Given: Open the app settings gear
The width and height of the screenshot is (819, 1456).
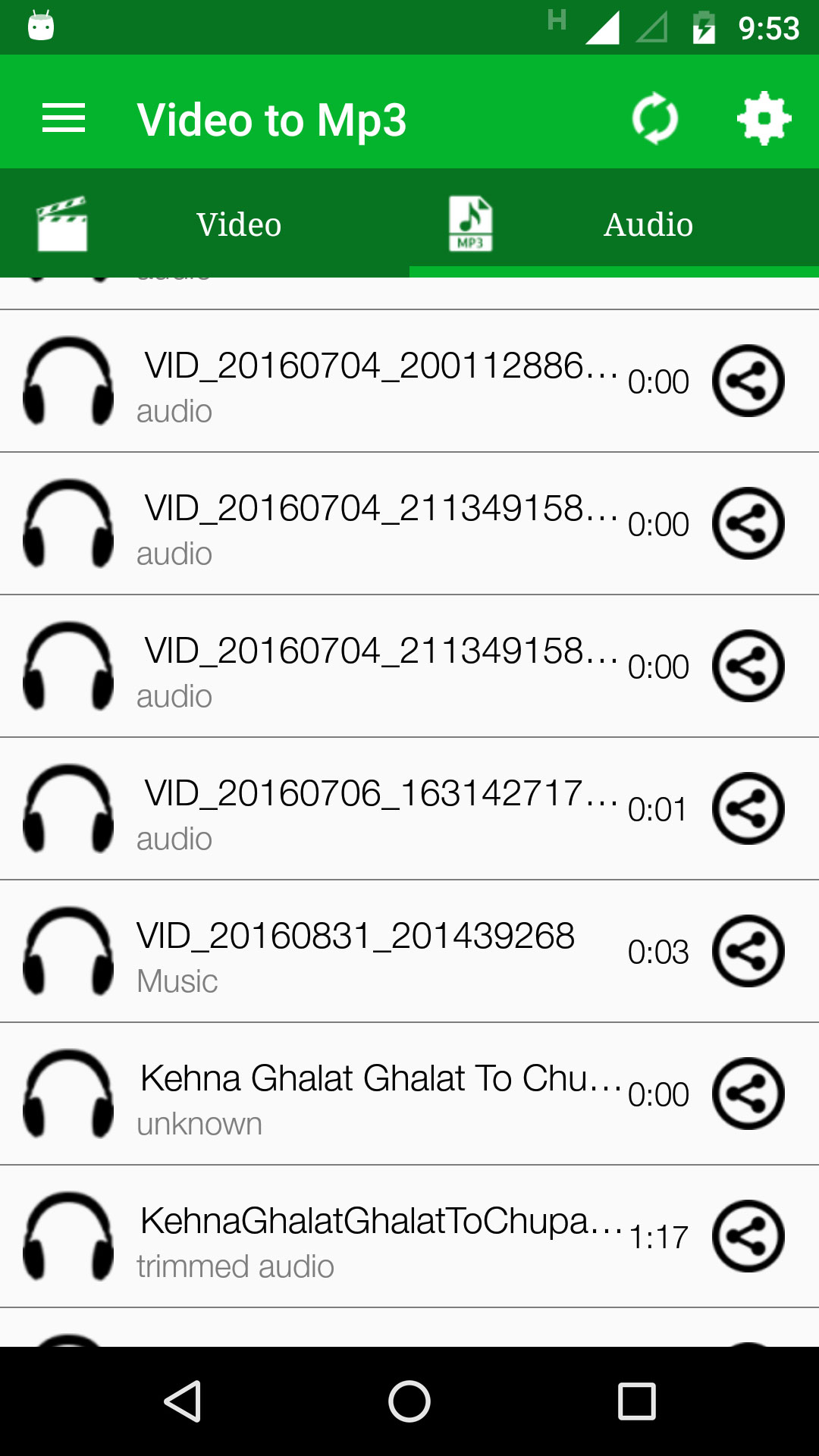Looking at the screenshot, I should point(761,118).
